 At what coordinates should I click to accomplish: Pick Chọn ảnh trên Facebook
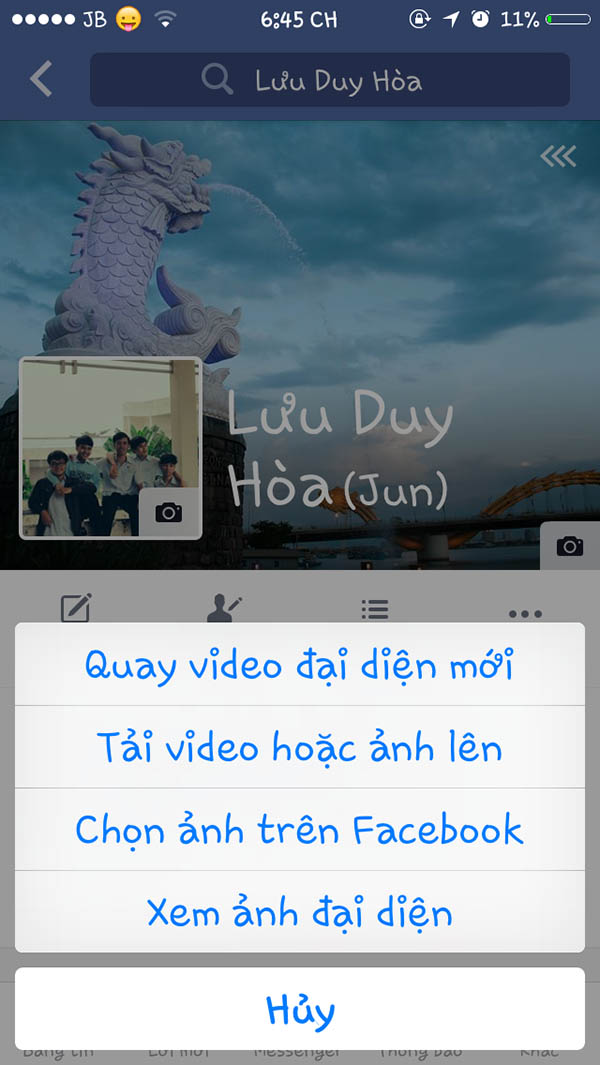pos(300,829)
